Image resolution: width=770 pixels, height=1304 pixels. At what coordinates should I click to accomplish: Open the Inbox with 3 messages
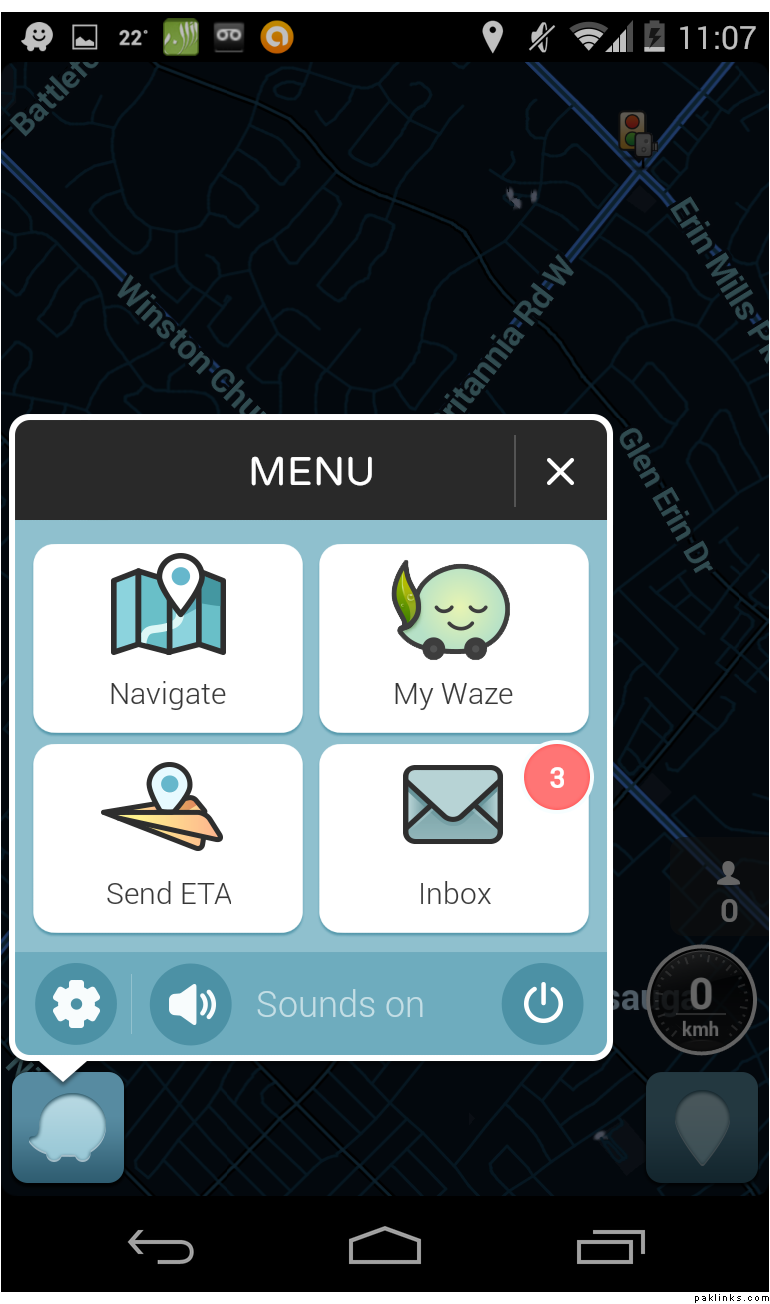coord(453,837)
